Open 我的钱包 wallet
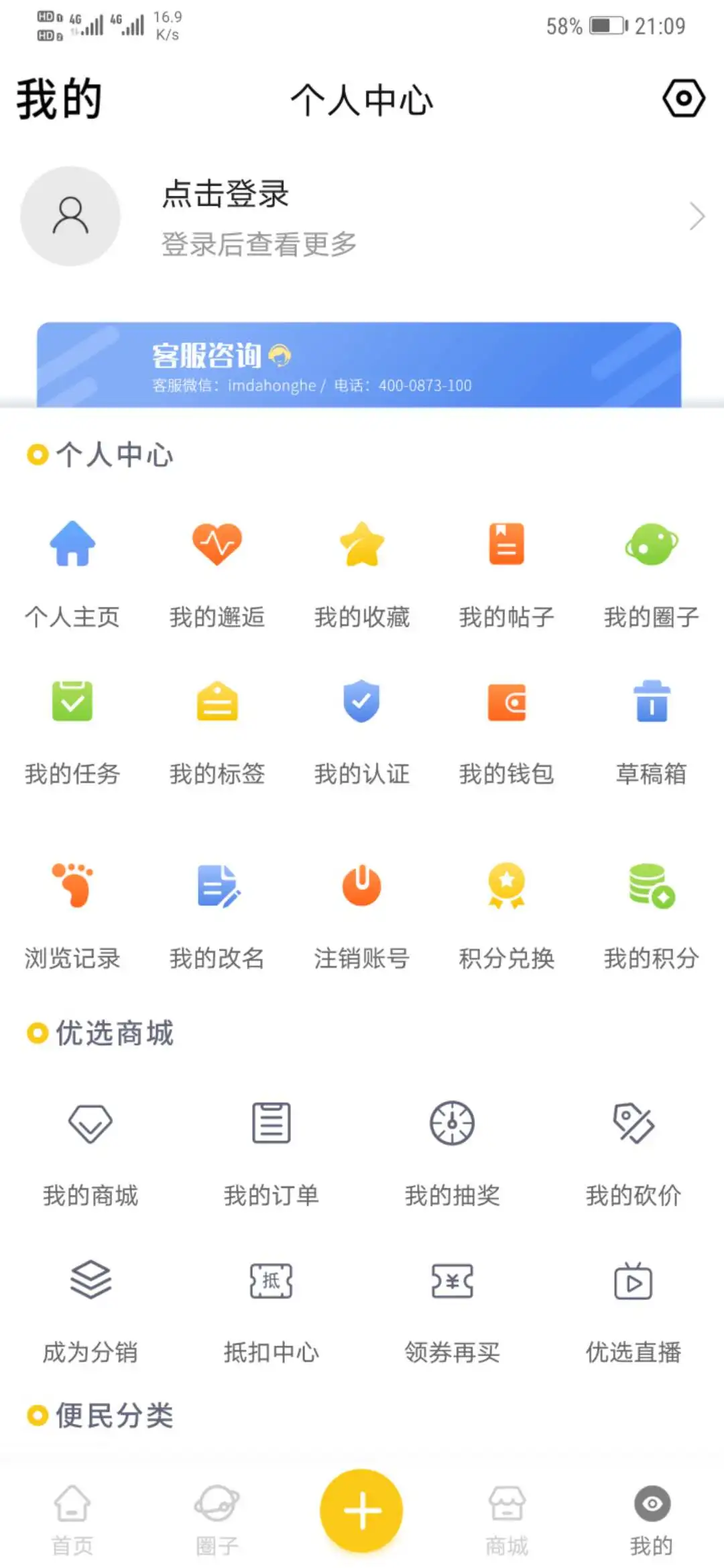 coord(507,730)
